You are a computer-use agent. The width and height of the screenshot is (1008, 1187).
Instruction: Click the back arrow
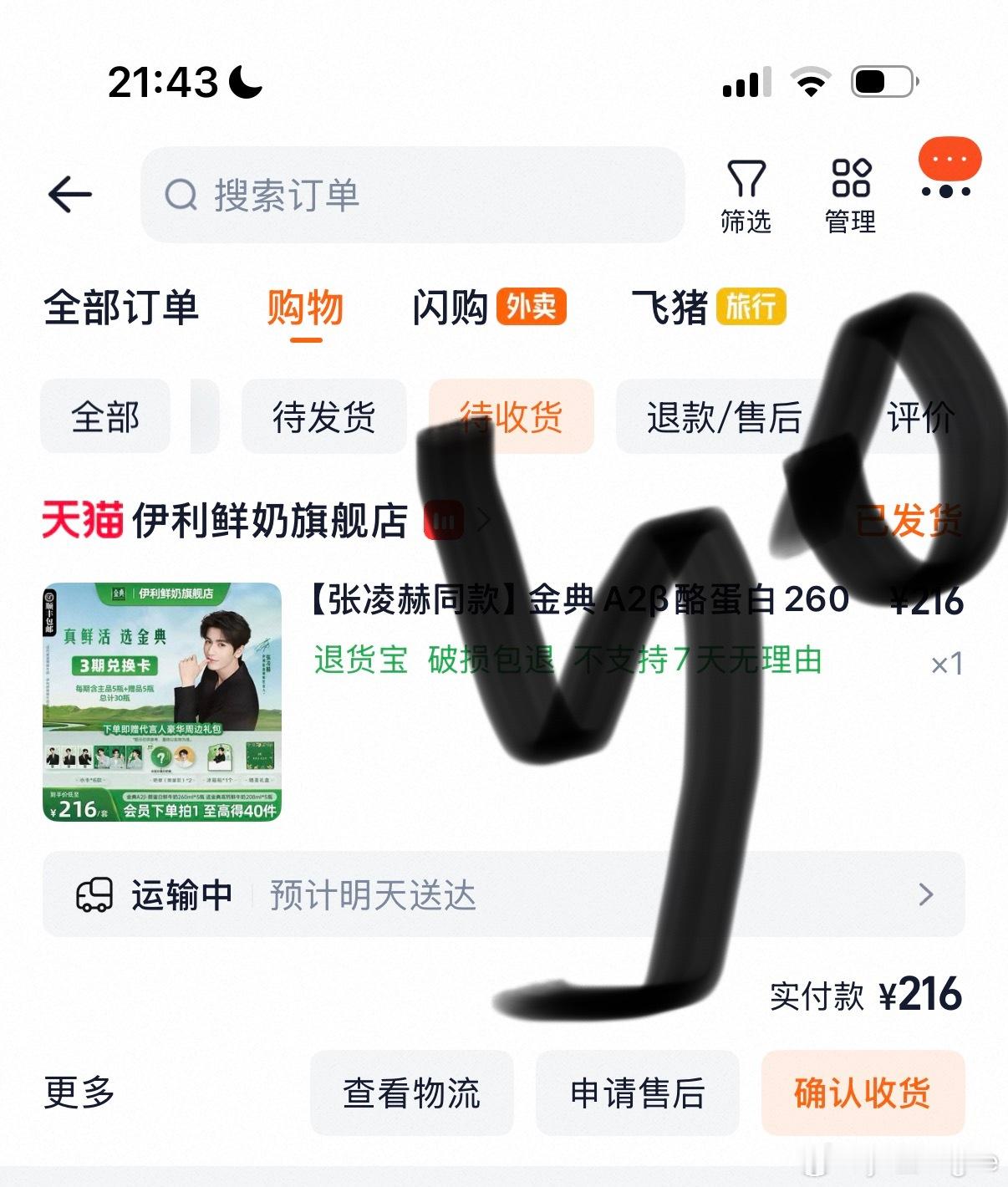coord(72,194)
